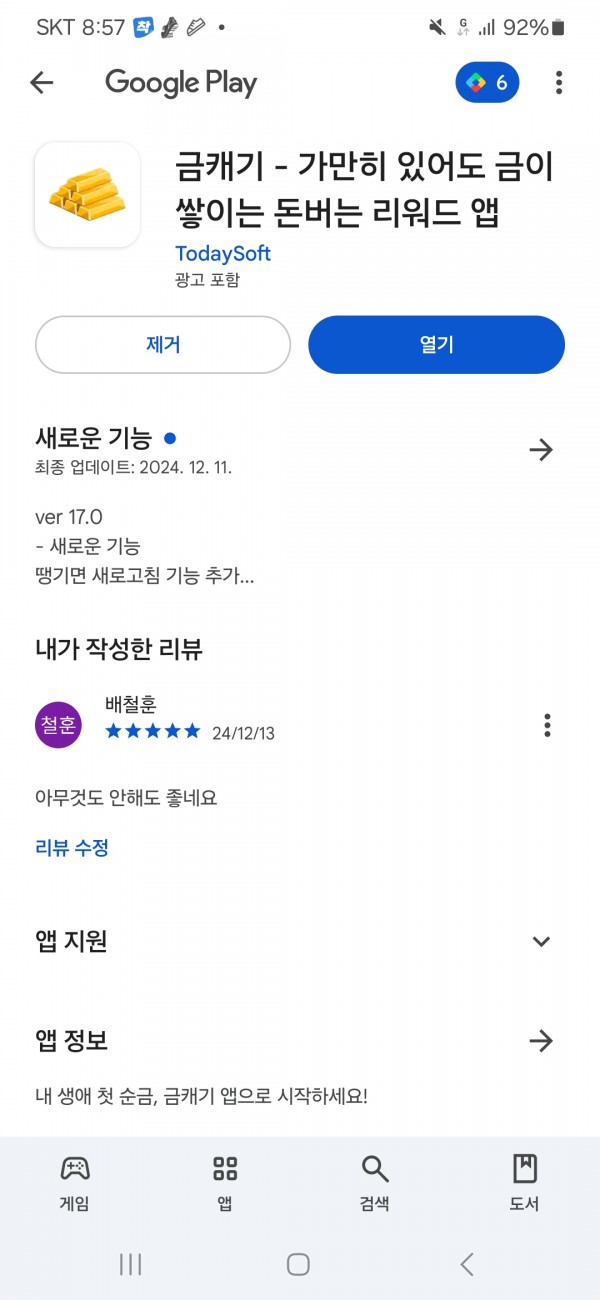
Task: Open options menu for 배철훈's review
Action: (x=547, y=725)
